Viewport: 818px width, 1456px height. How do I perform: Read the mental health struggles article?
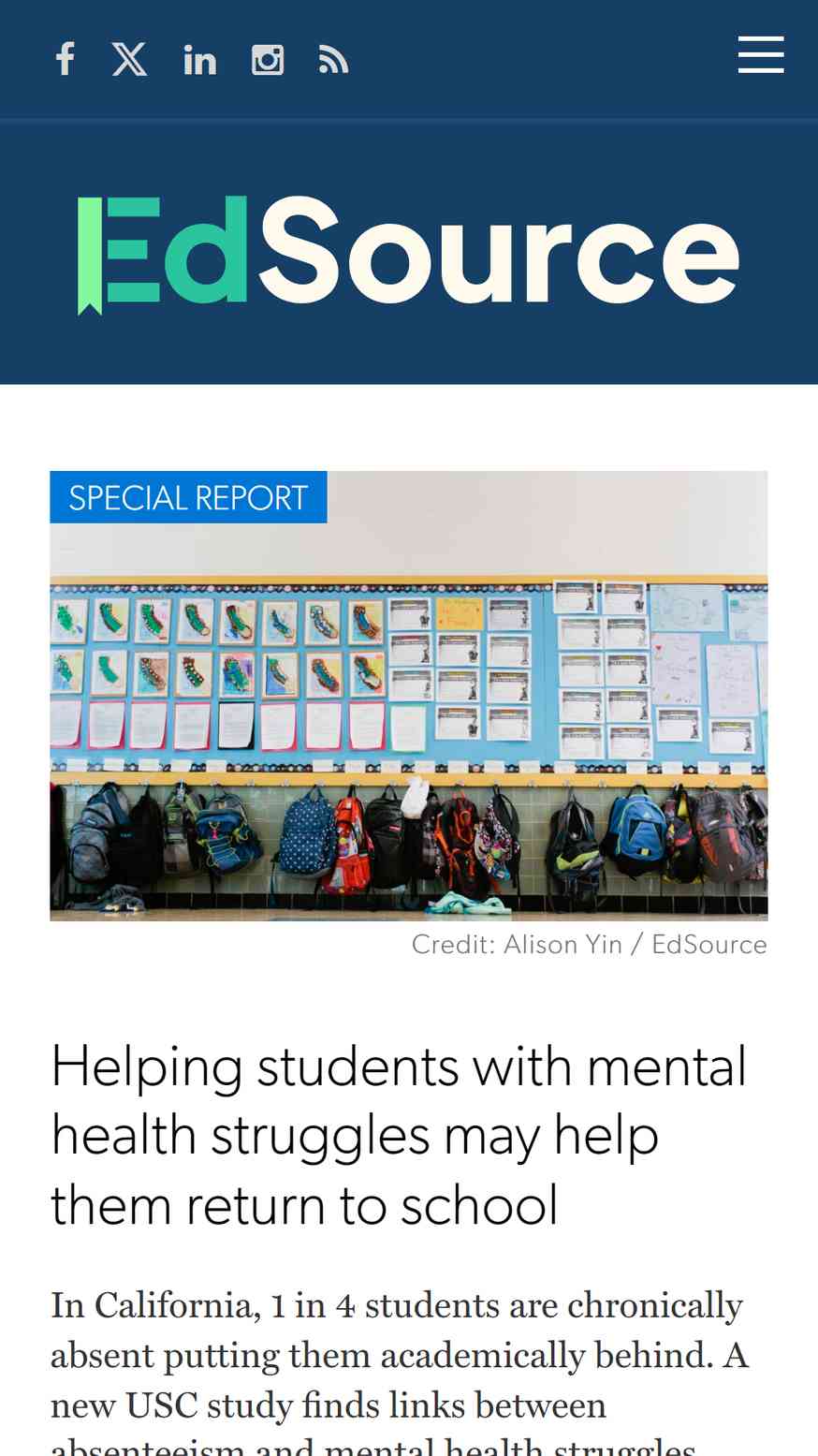pyautogui.click(x=399, y=1136)
